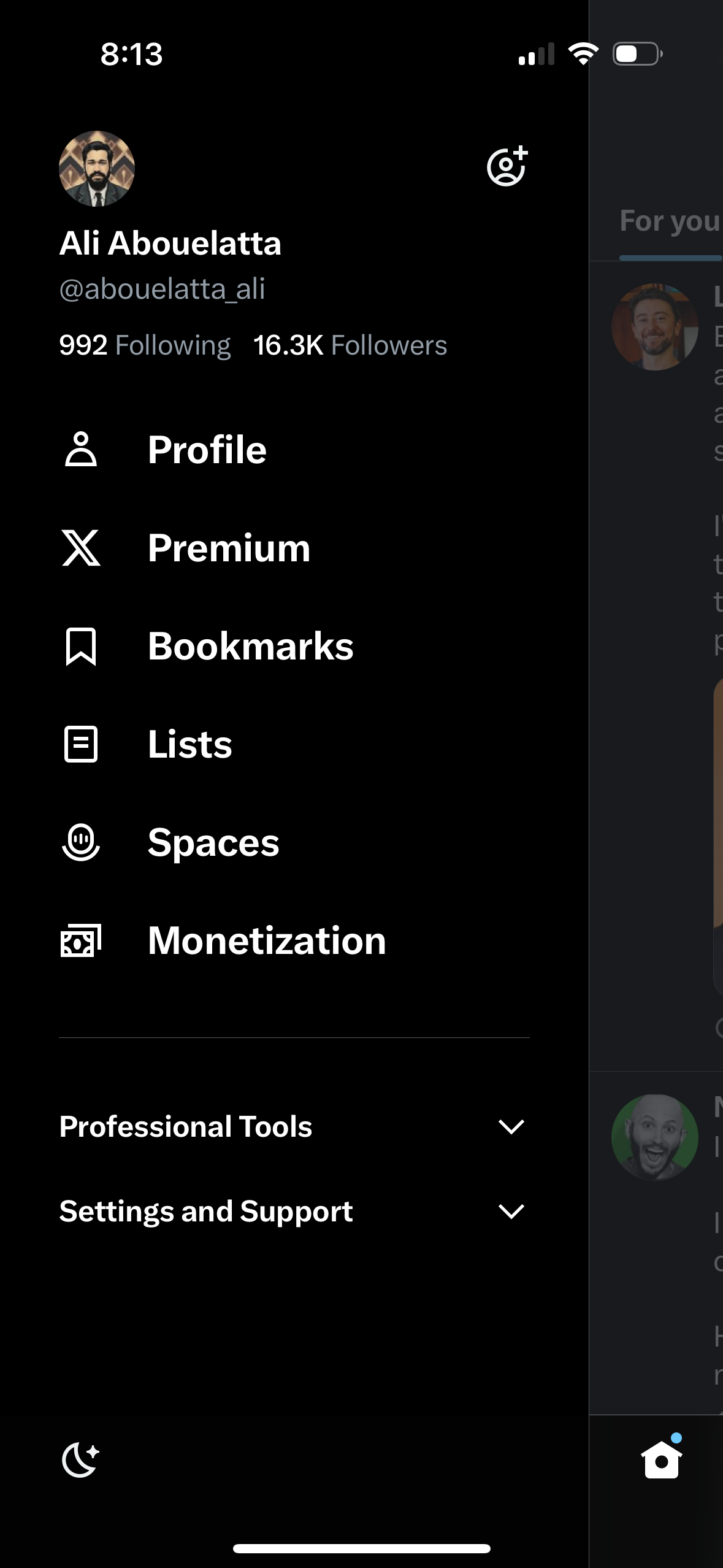Expand Settings and Support
Screen dimensions: 723x1568
point(293,1211)
